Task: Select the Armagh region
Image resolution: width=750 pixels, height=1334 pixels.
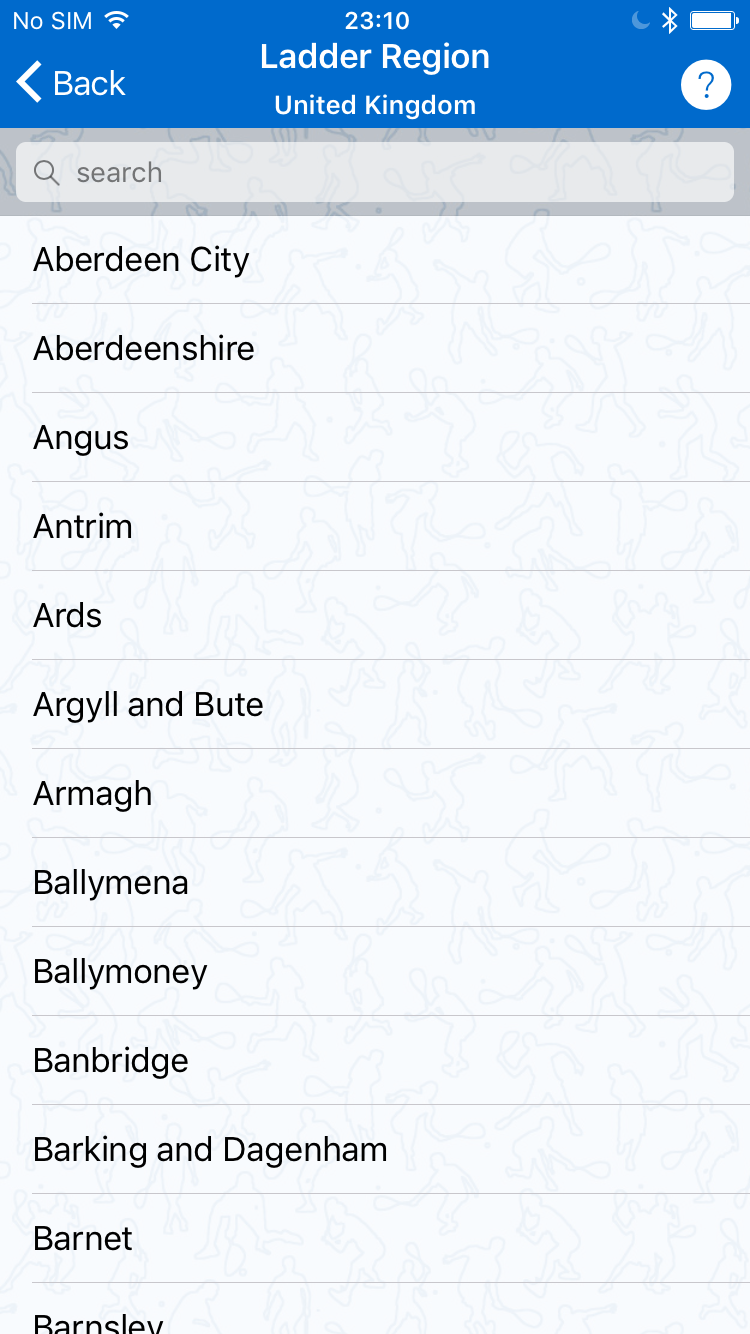Action: pos(375,794)
